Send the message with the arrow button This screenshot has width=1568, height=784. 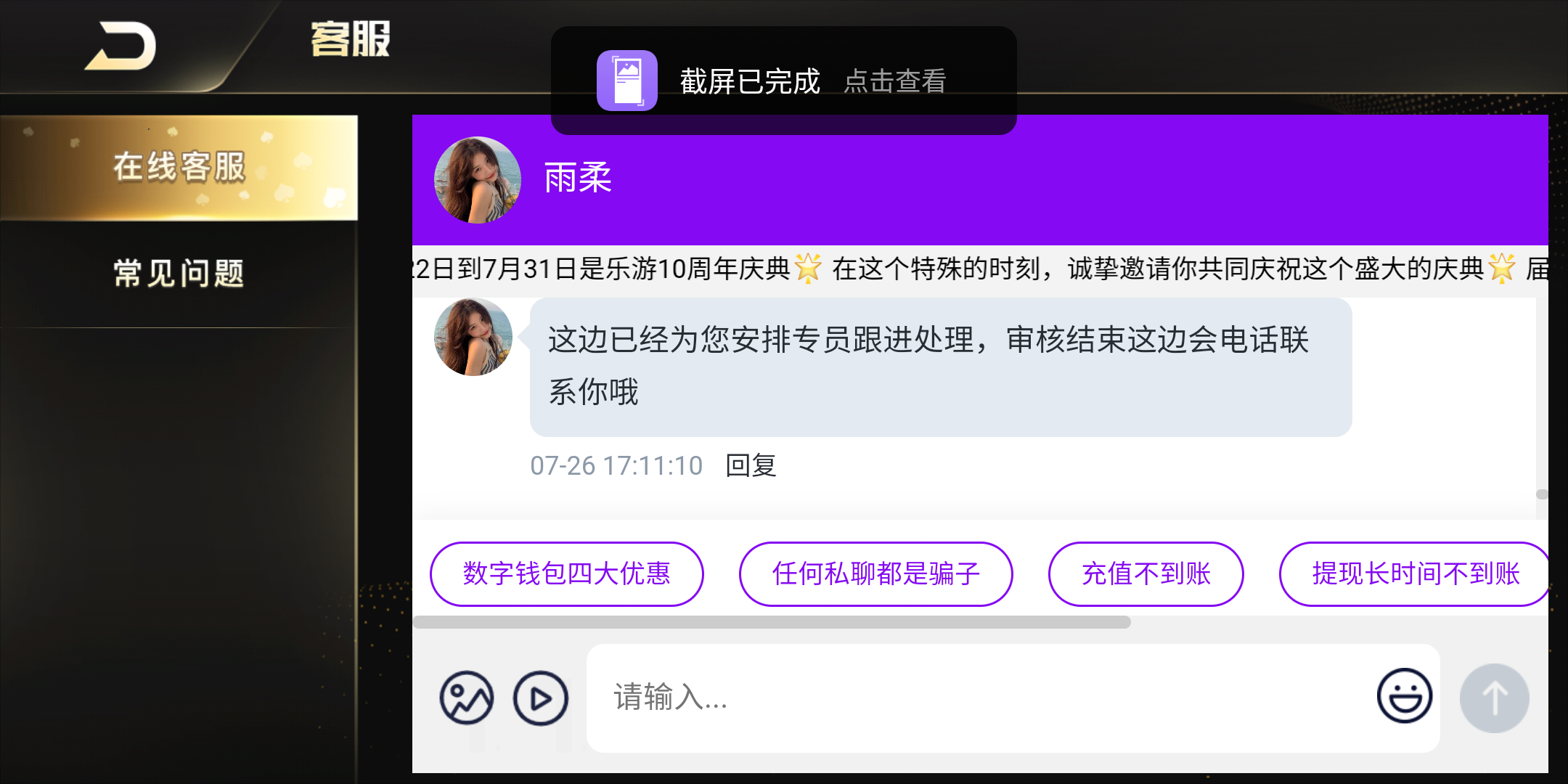coord(1494,698)
